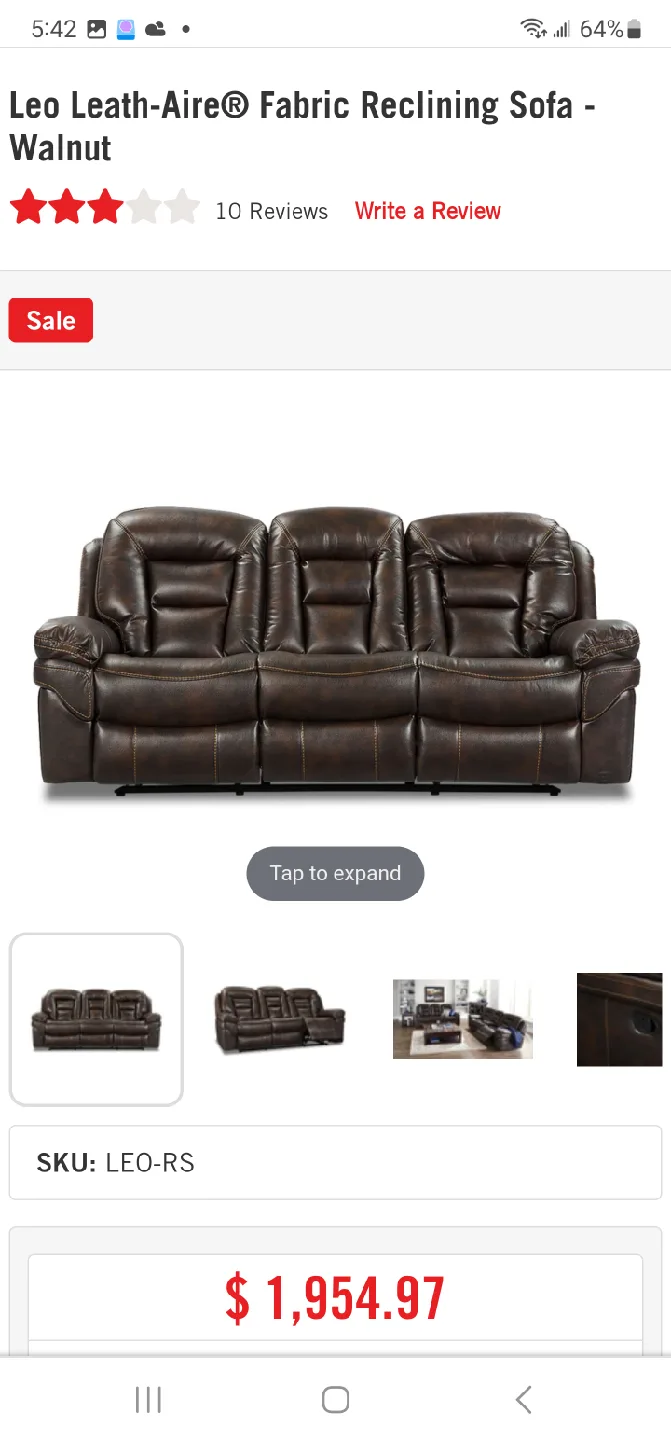Open the 10 Reviews link
Image resolution: width=671 pixels, height=1440 pixels.
tap(271, 211)
